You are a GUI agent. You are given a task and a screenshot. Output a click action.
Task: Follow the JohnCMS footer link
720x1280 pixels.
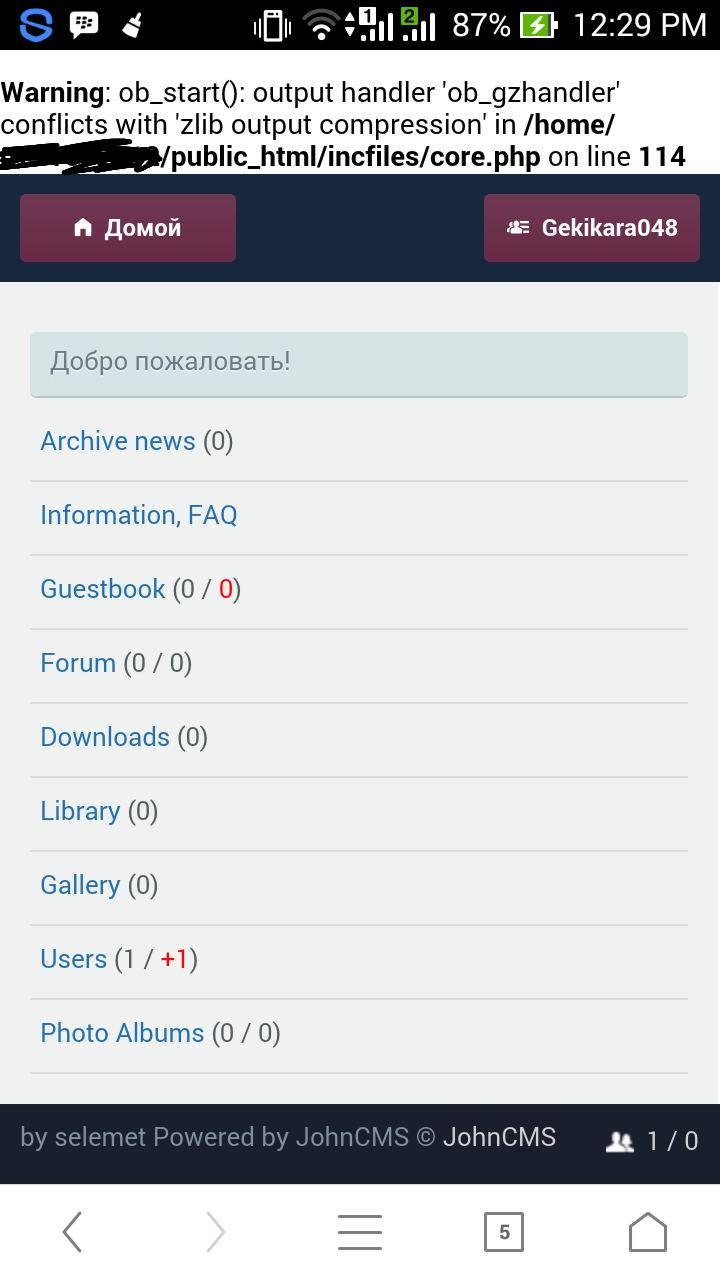pos(499,1137)
